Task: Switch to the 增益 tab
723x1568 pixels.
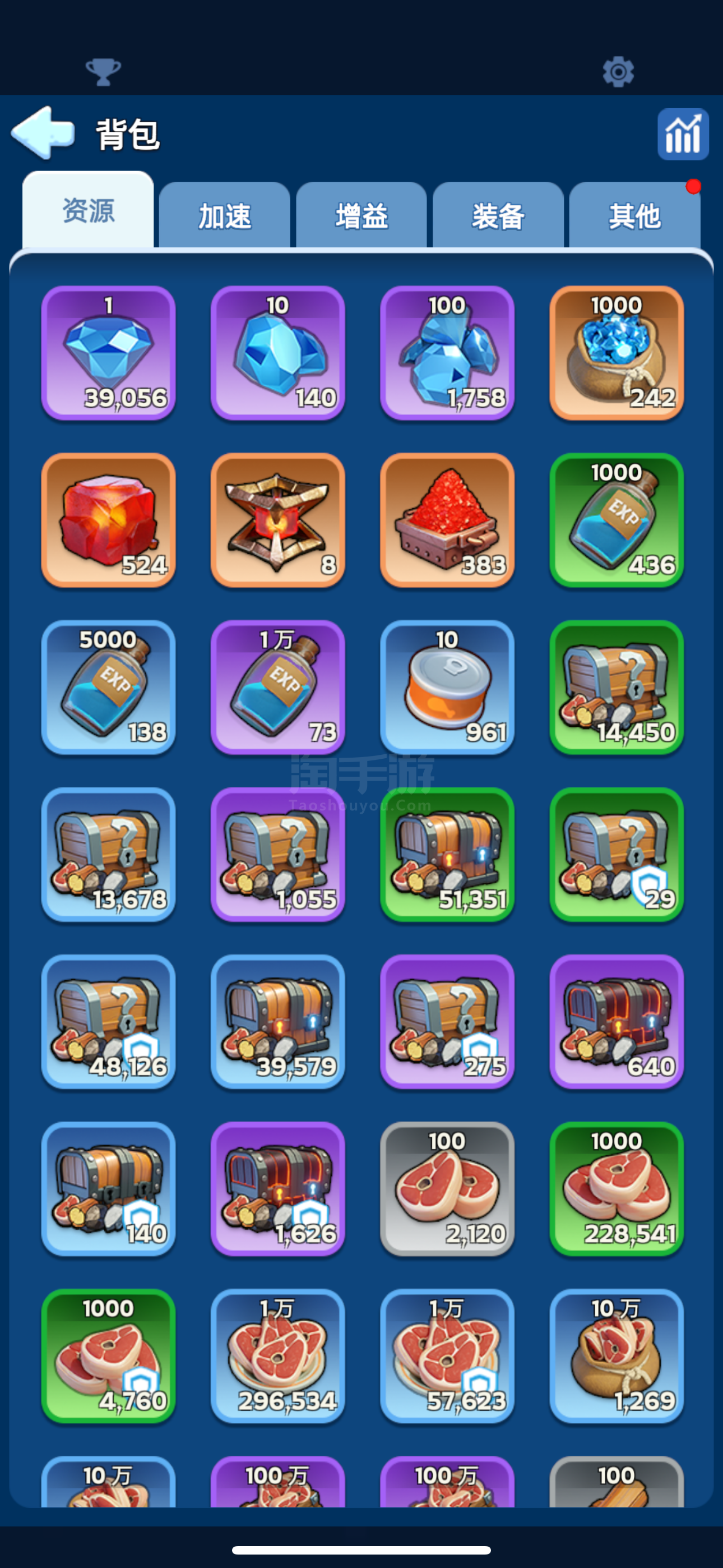Action: pos(361,215)
